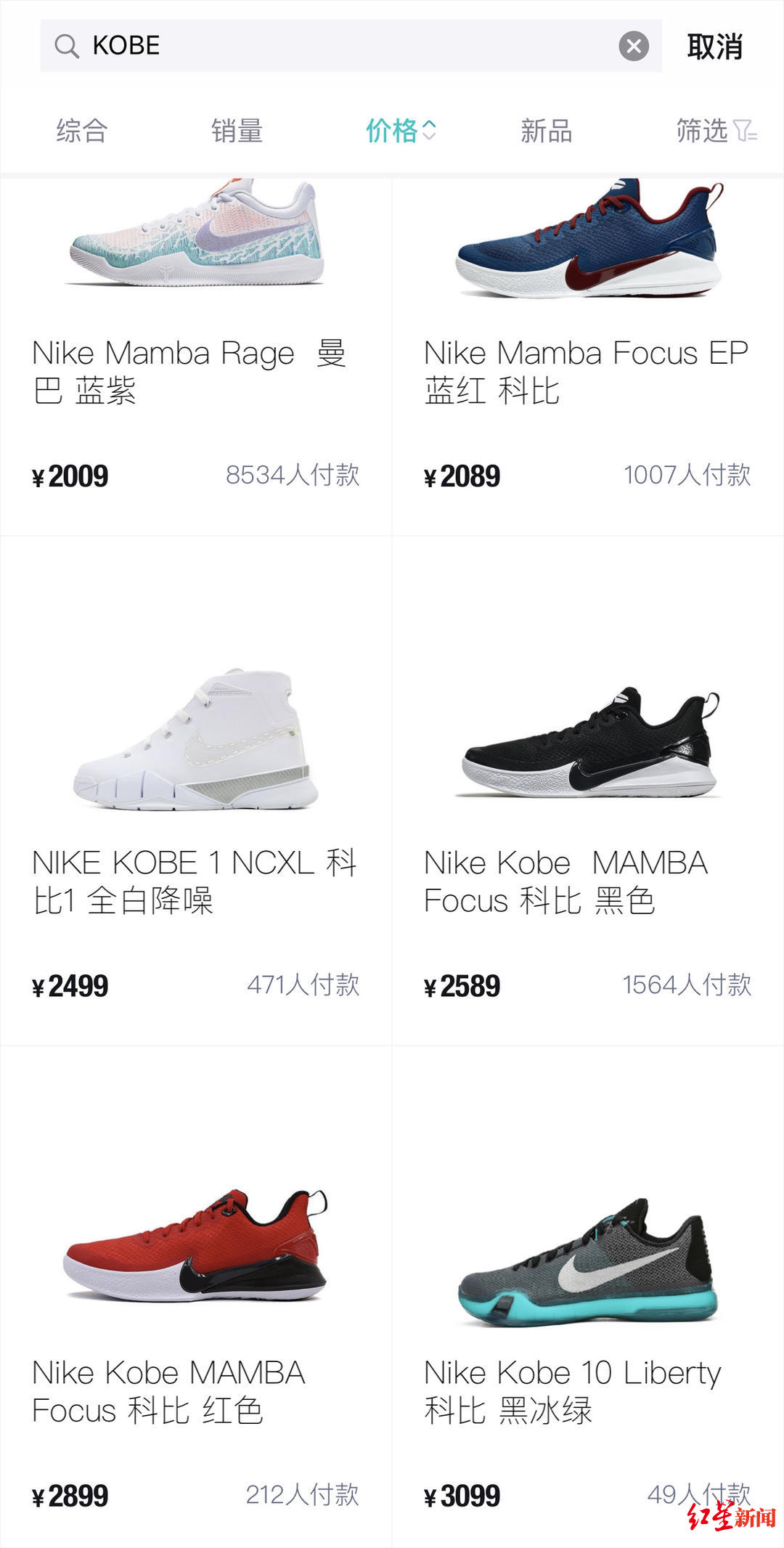Open the 筛选 filter options
The image size is (784, 1548).
(715, 131)
